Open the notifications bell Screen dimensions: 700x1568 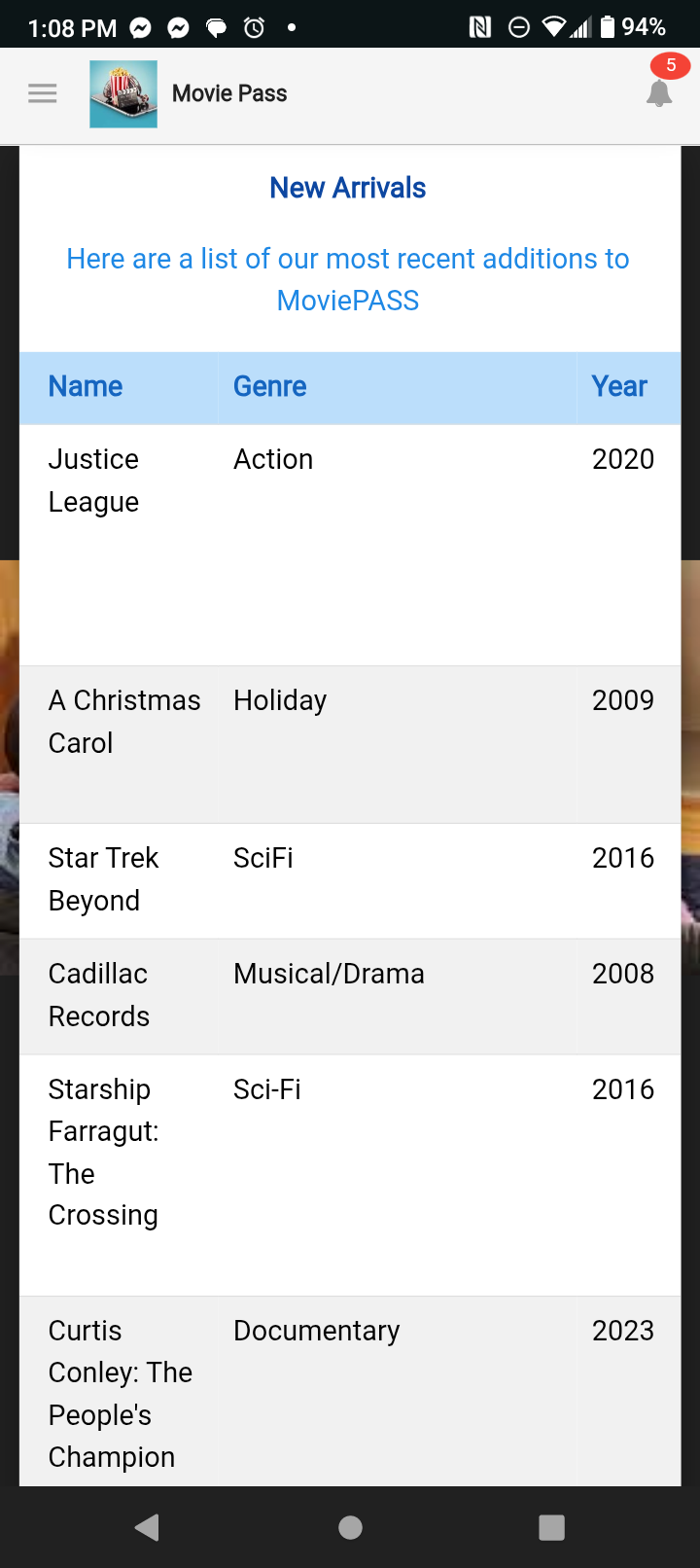pyautogui.click(x=659, y=92)
